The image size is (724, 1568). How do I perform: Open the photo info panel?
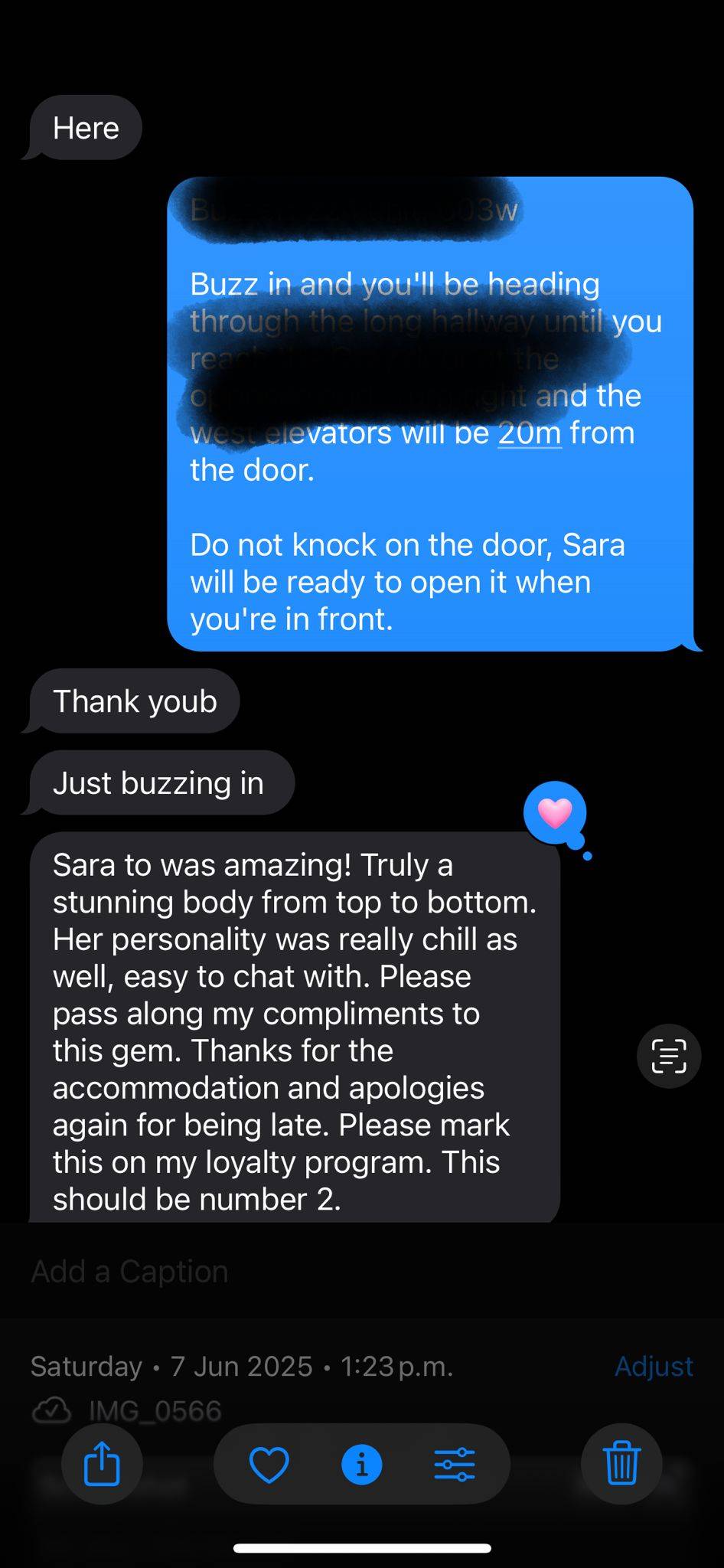point(361,1465)
